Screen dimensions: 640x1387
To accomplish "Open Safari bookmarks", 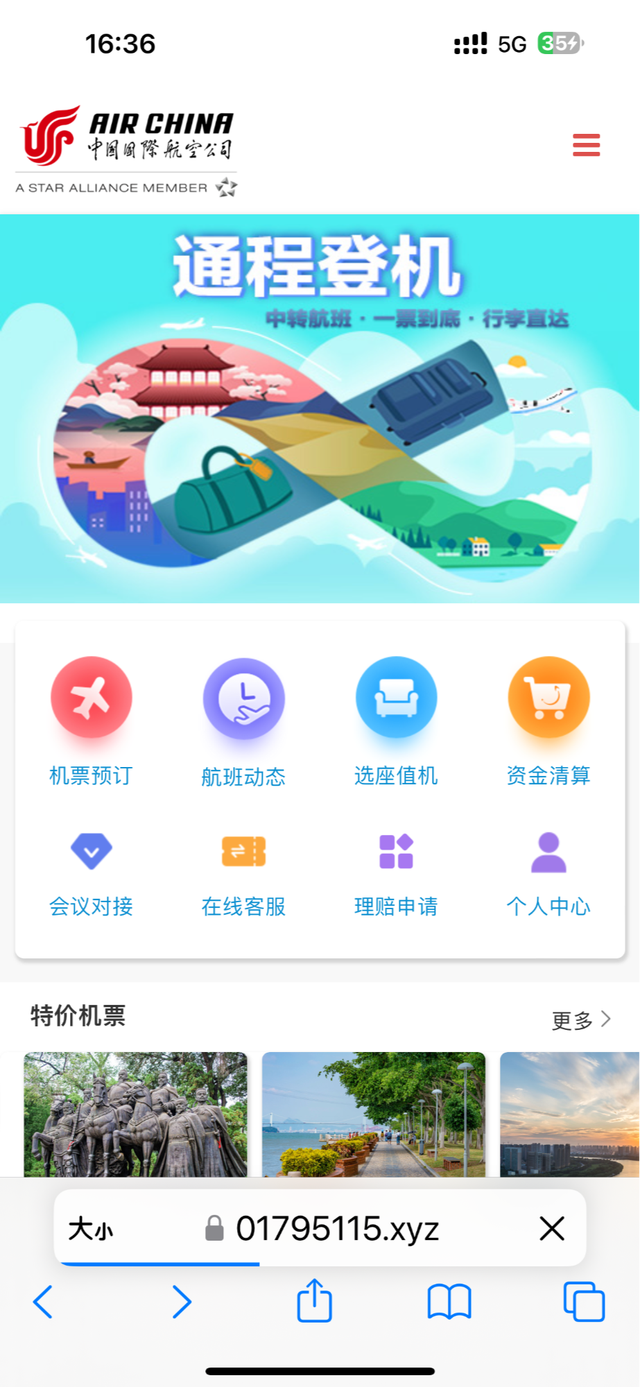I will (x=449, y=1302).
